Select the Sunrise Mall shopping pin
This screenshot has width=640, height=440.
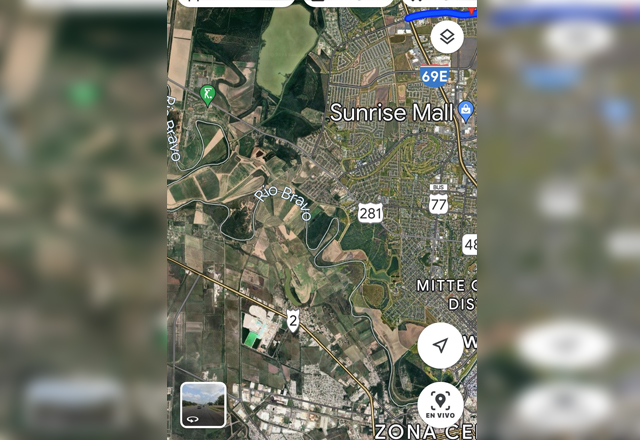(x=466, y=111)
